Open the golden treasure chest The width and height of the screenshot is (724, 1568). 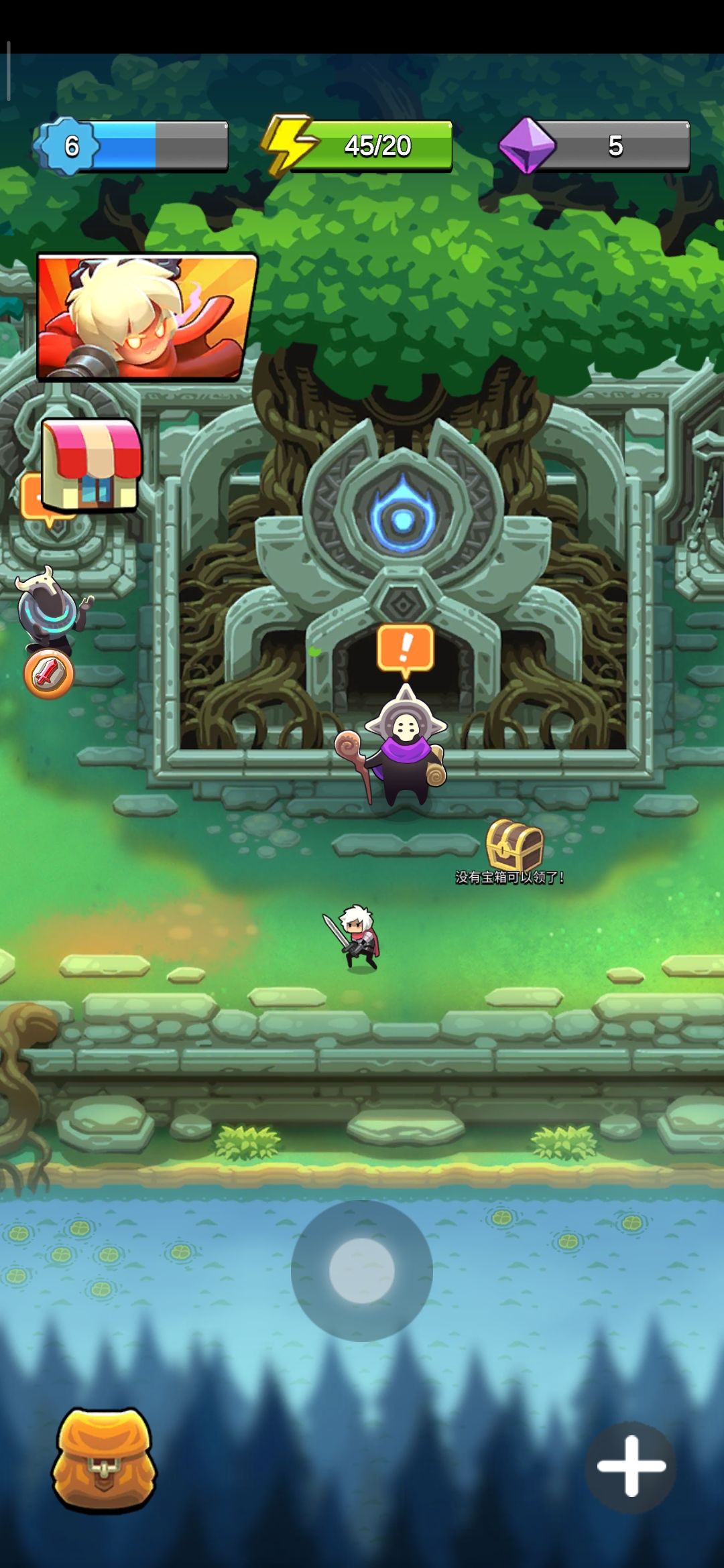pyautogui.click(x=514, y=844)
